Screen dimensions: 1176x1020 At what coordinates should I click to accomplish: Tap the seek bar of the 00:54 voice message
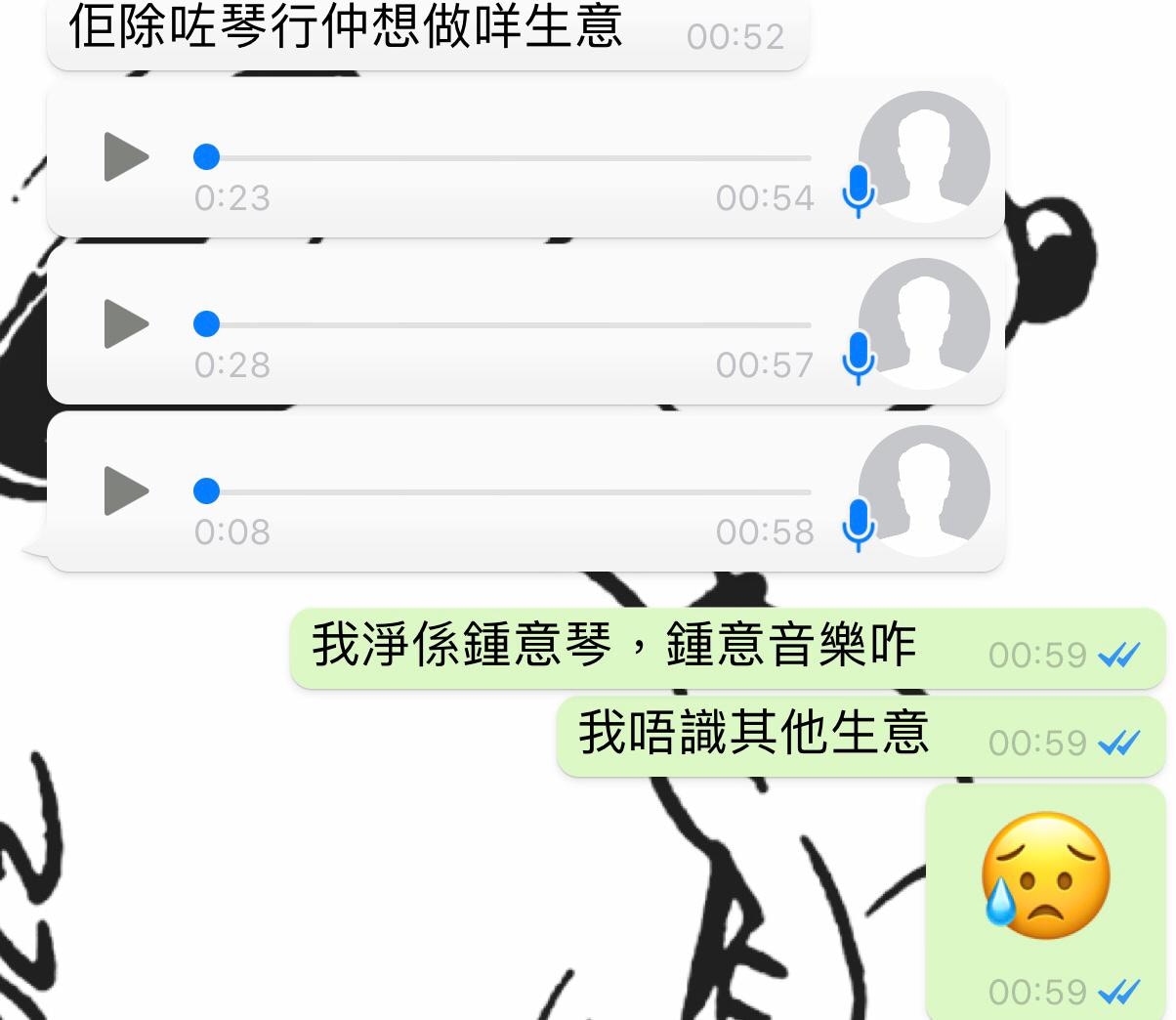click(x=508, y=157)
